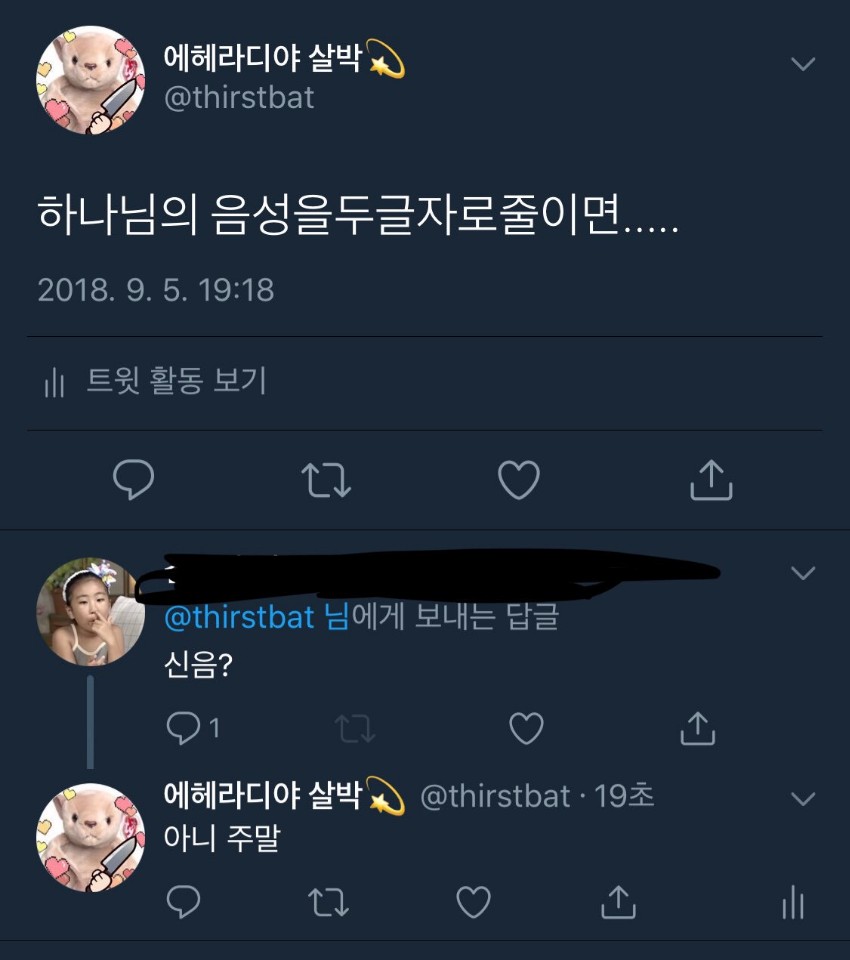This screenshot has width=850, height=960.
Task: Open dropdown arrow on the 신음? reply
Action: click(803, 573)
